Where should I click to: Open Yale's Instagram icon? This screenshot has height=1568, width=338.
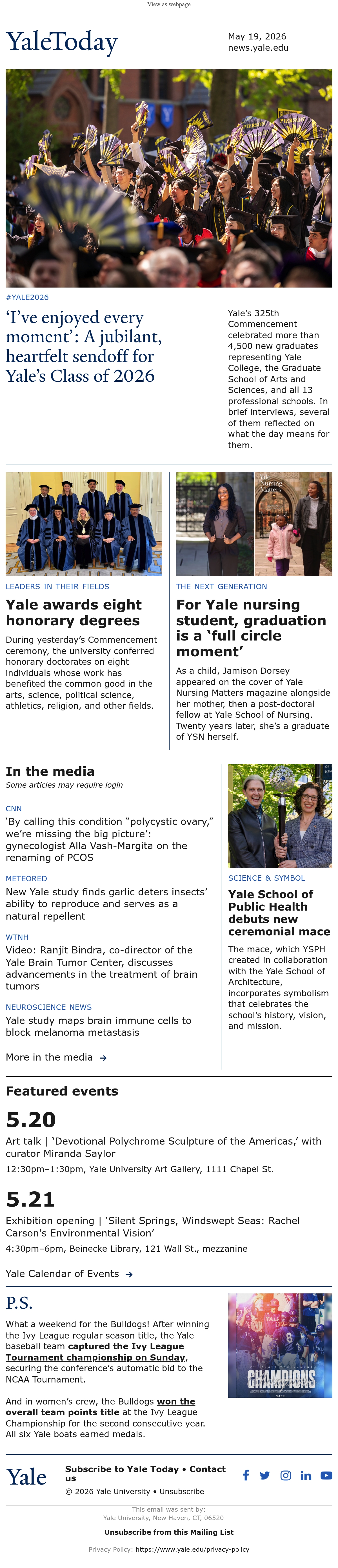coord(285,1475)
